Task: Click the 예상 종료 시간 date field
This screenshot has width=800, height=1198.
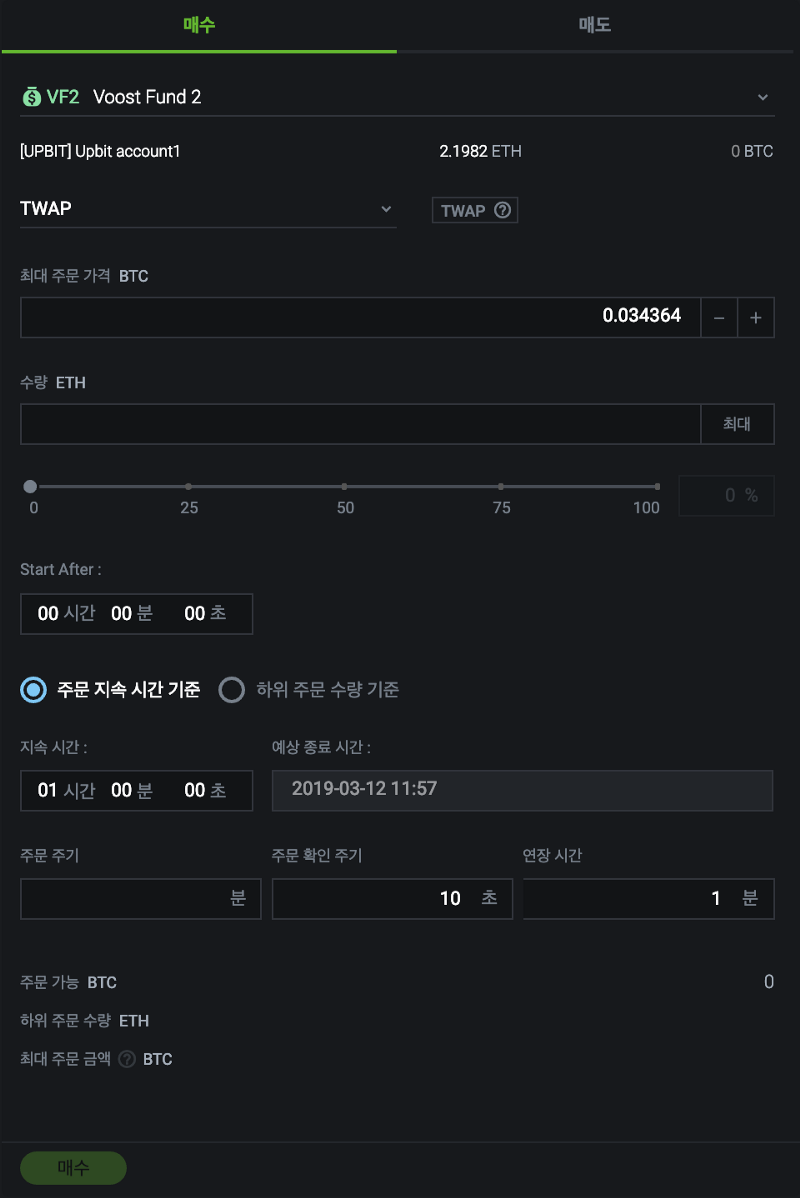Action: 522,790
